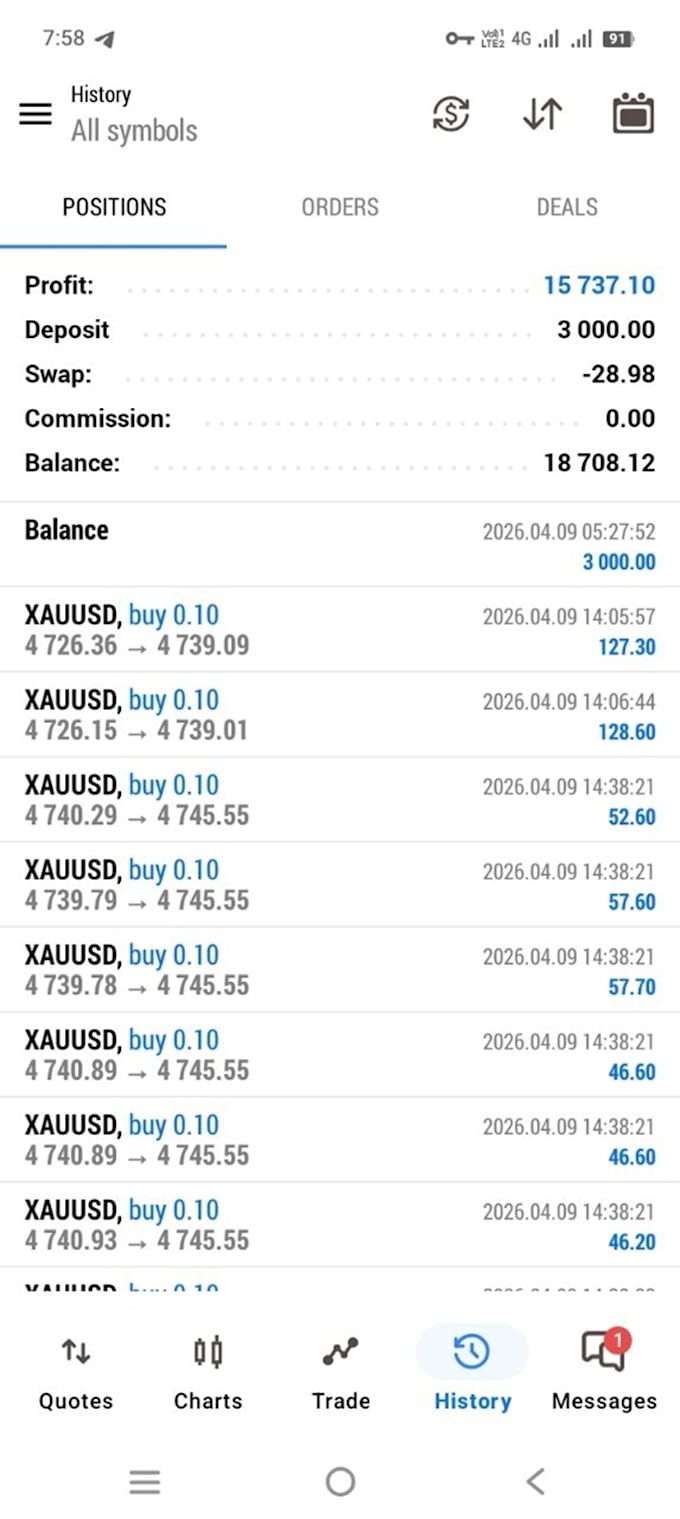Go to the Quotes tab
Image resolution: width=680 pixels, height=1519 pixels.
(x=76, y=1370)
